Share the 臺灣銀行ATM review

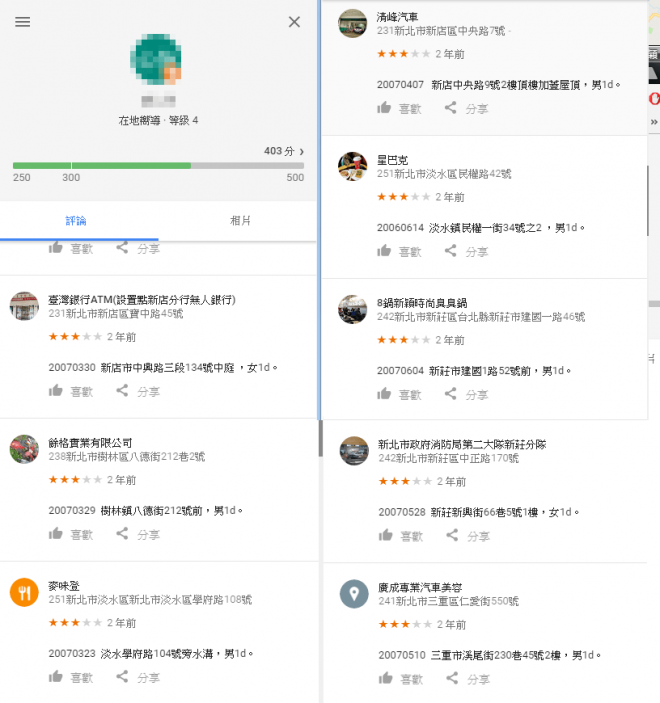pyautogui.click(x=138, y=392)
